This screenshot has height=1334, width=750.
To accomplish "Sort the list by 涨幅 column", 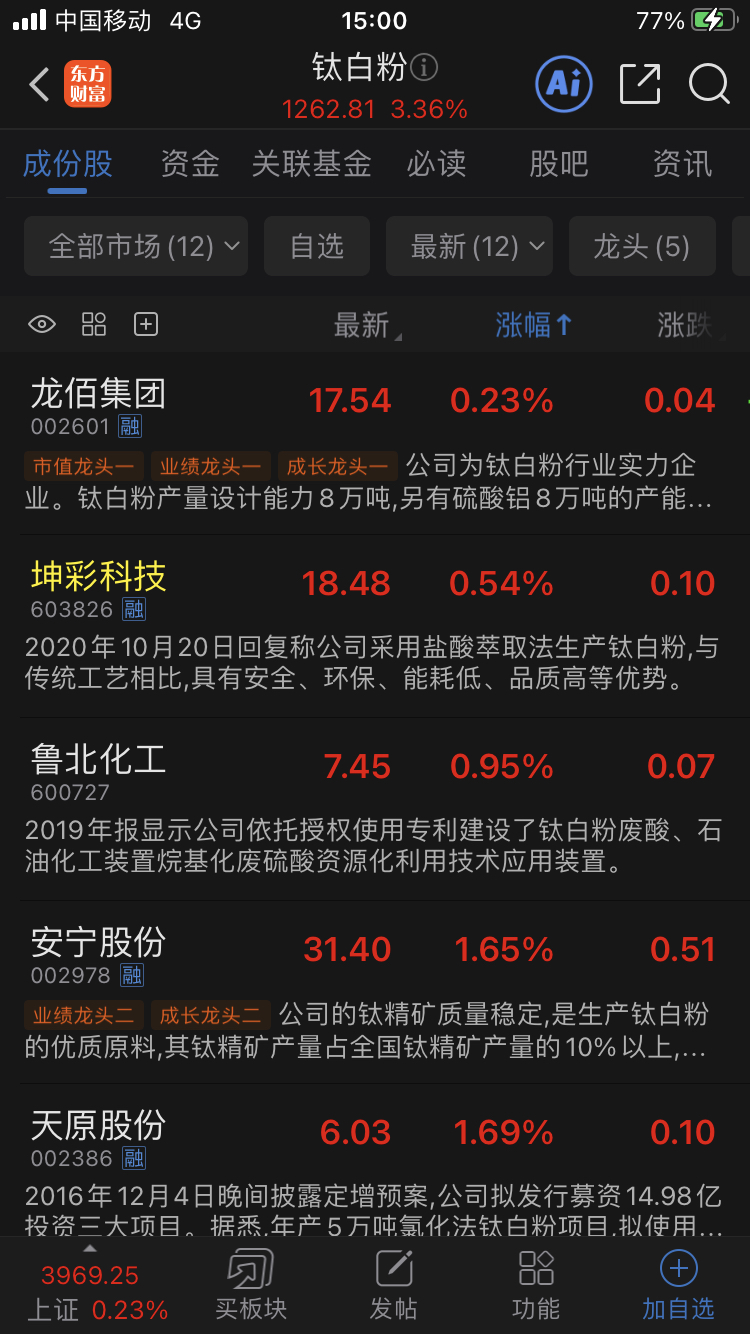I will 534,325.
